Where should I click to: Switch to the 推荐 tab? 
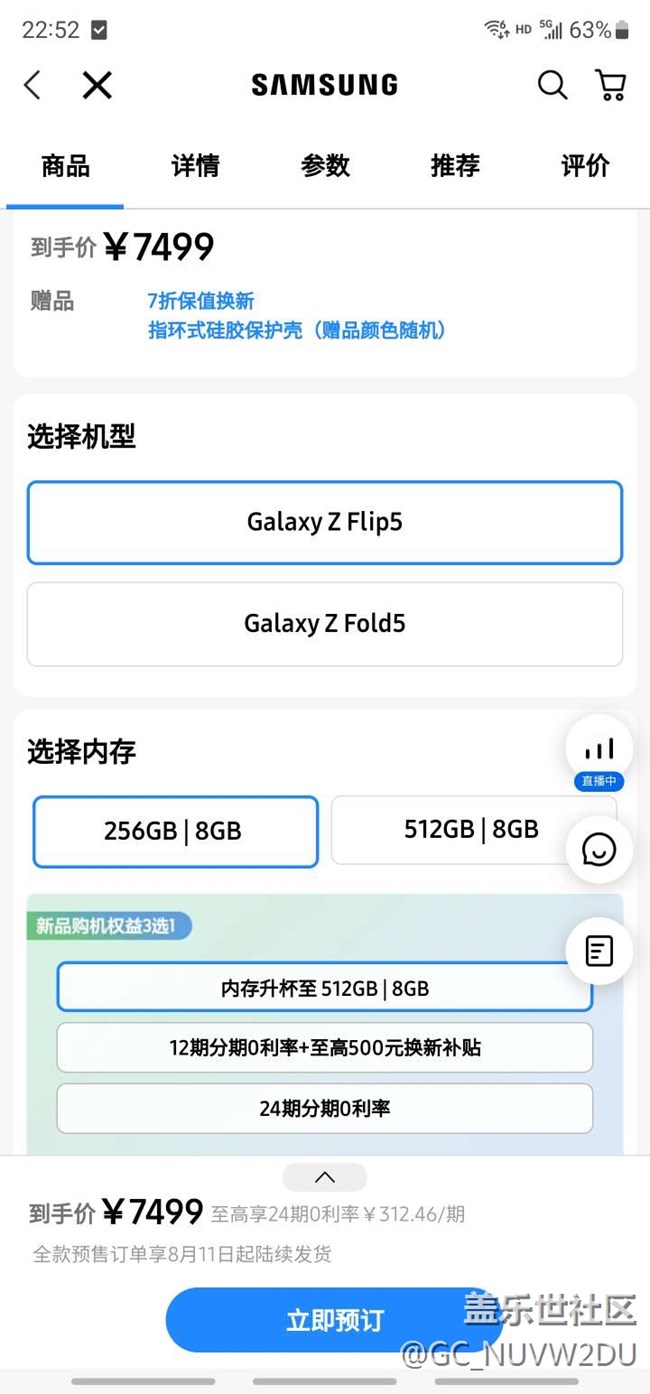click(x=455, y=166)
